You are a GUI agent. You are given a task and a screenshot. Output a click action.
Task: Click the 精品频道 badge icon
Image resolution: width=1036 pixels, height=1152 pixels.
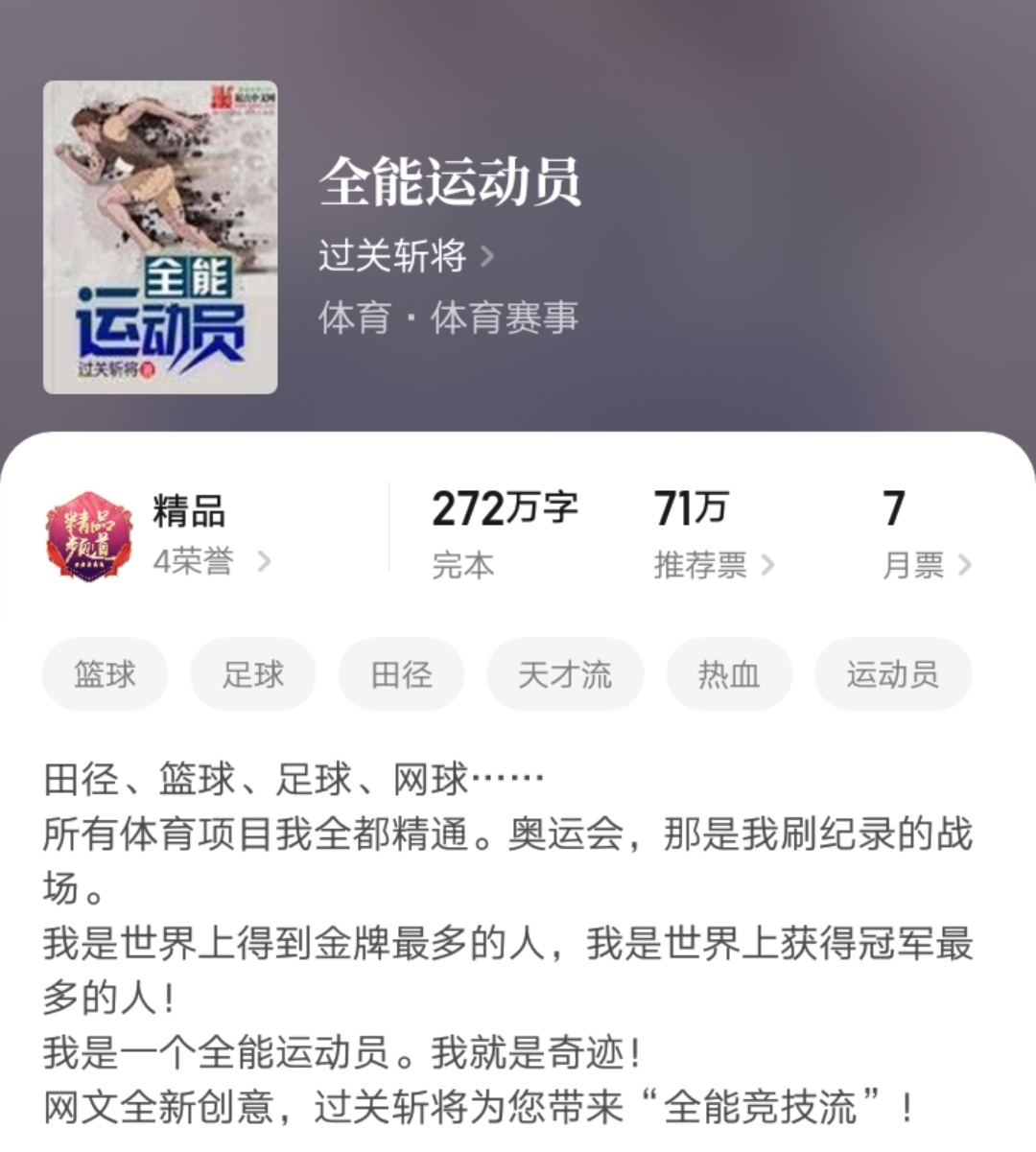point(89,537)
